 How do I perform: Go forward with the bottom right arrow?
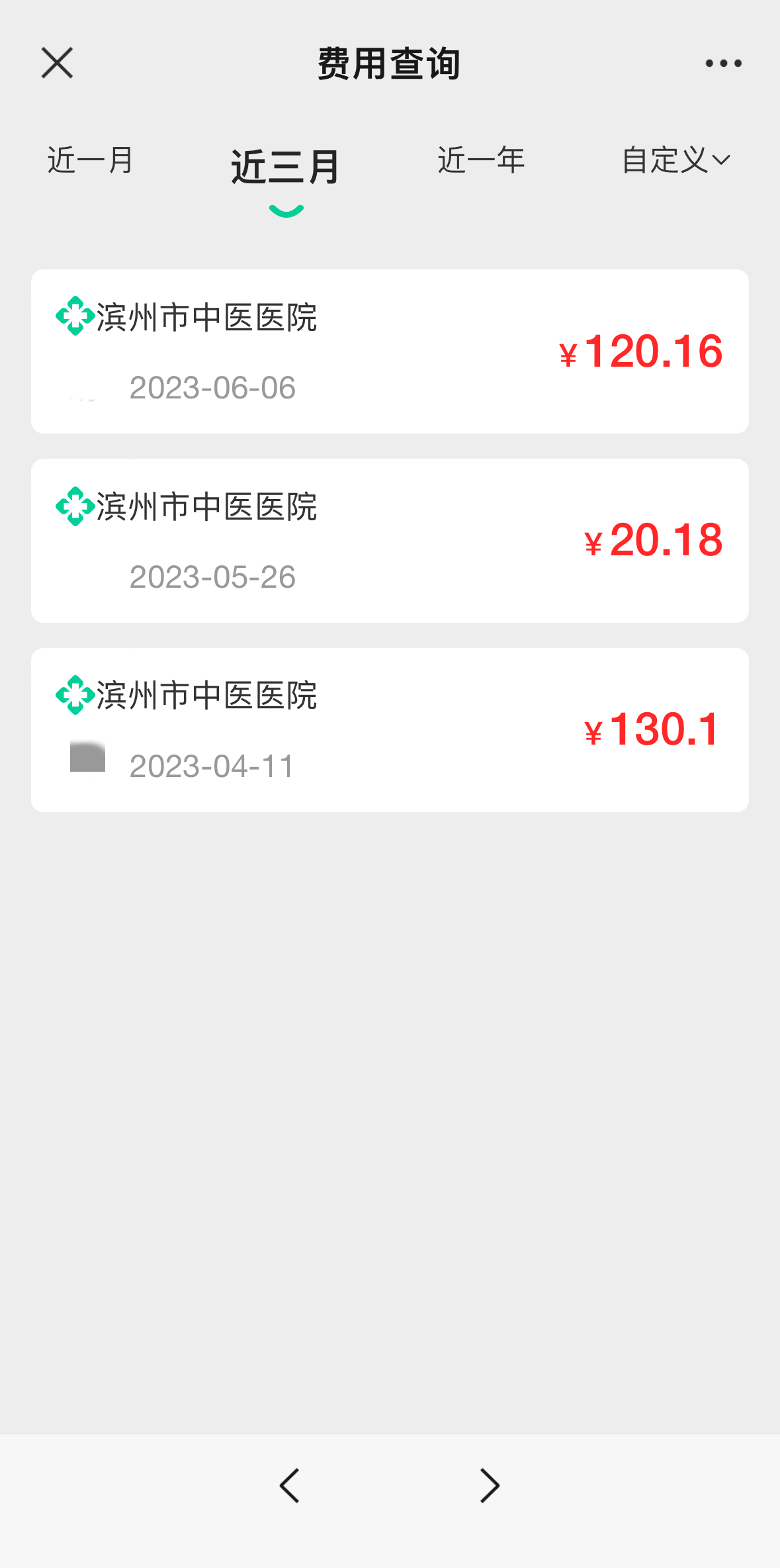490,1485
